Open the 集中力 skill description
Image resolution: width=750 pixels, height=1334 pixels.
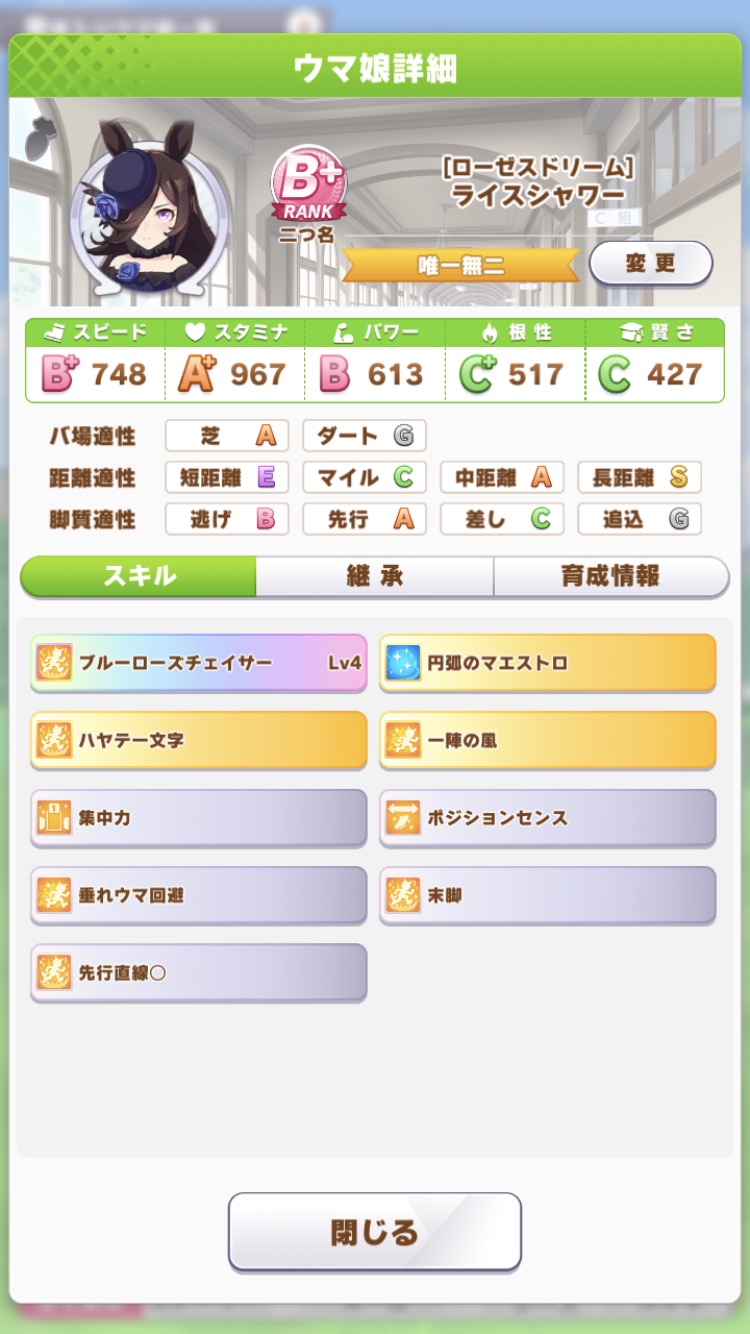coord(198,818)
